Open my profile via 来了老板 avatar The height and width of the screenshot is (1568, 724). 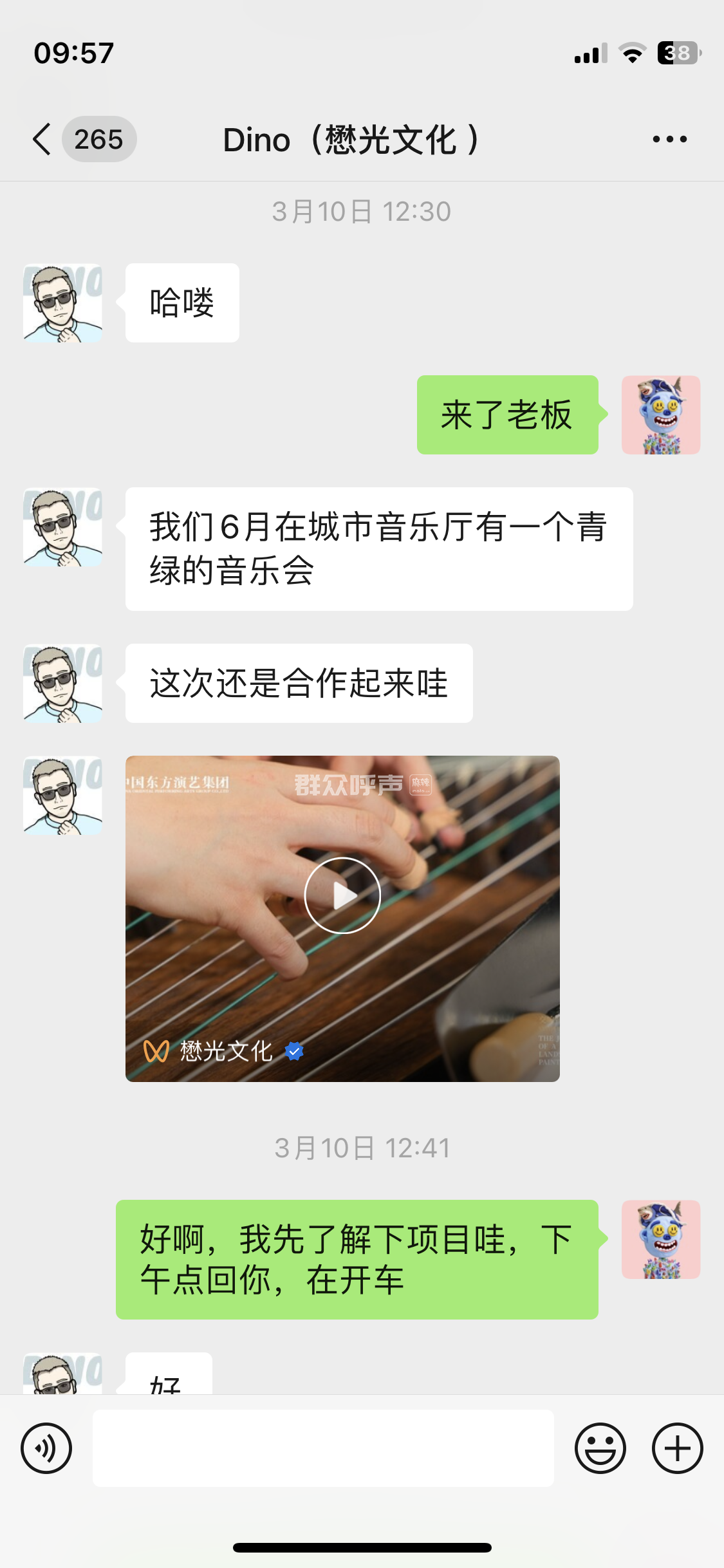tap(660, 415)
